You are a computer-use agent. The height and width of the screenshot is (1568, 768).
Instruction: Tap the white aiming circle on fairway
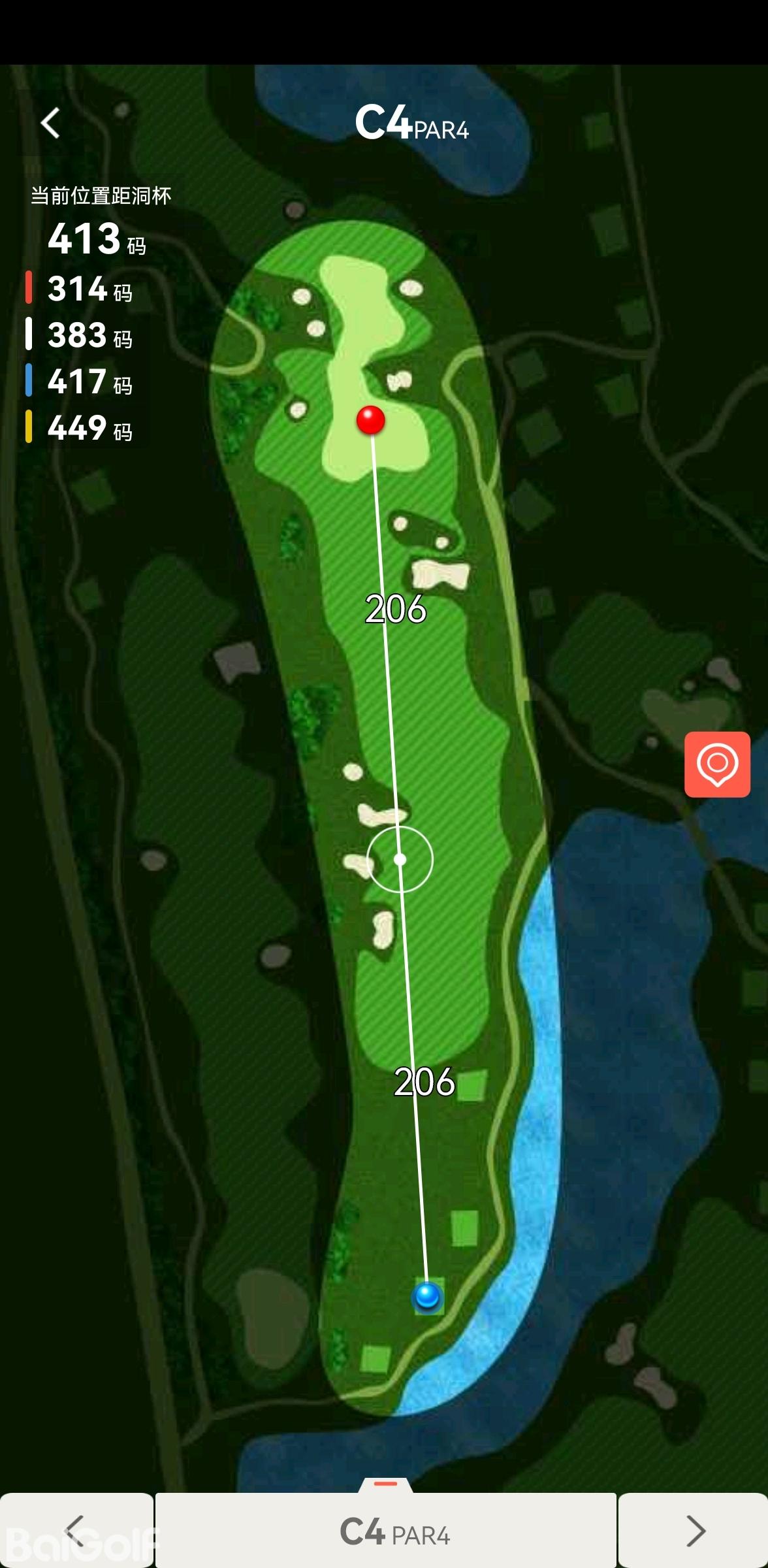pos(400,859)
